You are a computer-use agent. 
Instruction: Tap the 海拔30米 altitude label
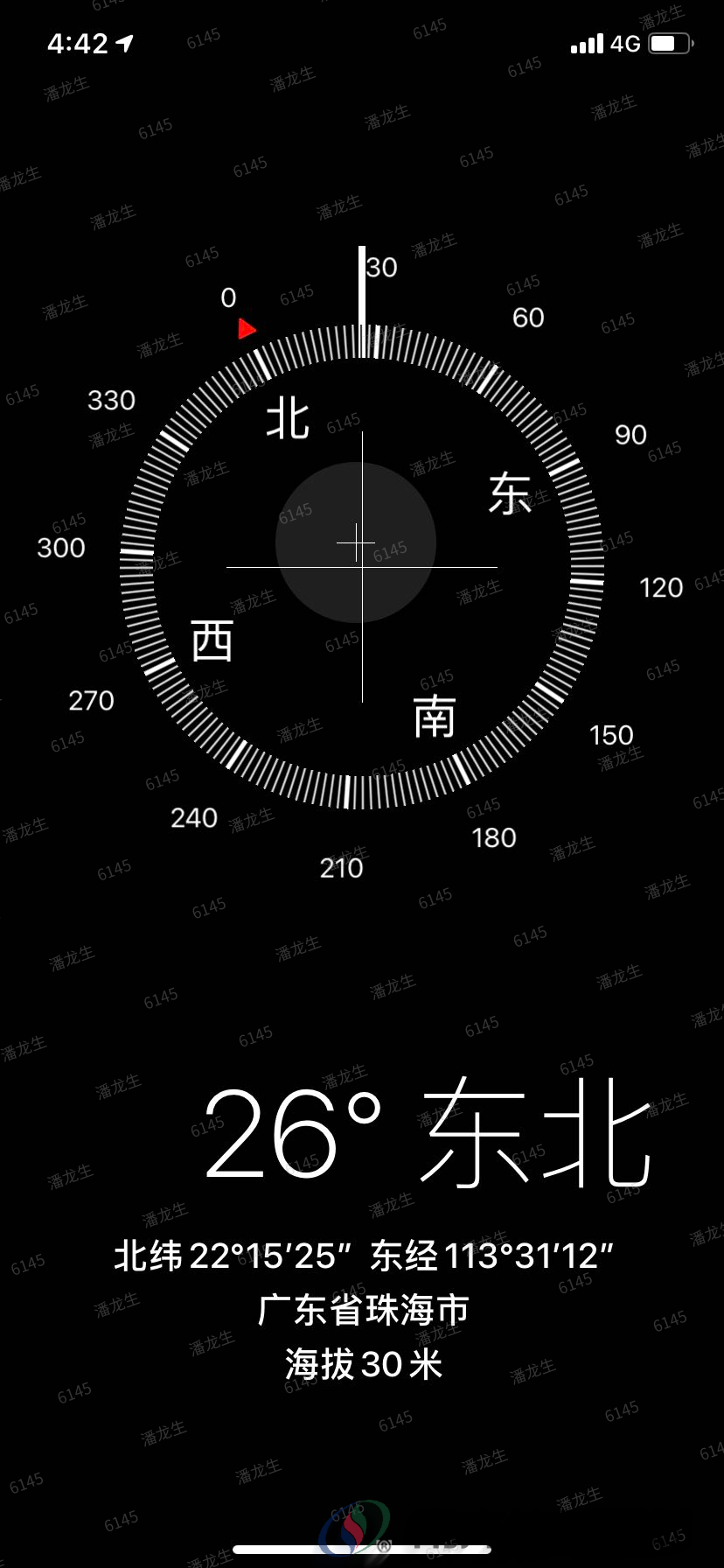coord(362,1362)
